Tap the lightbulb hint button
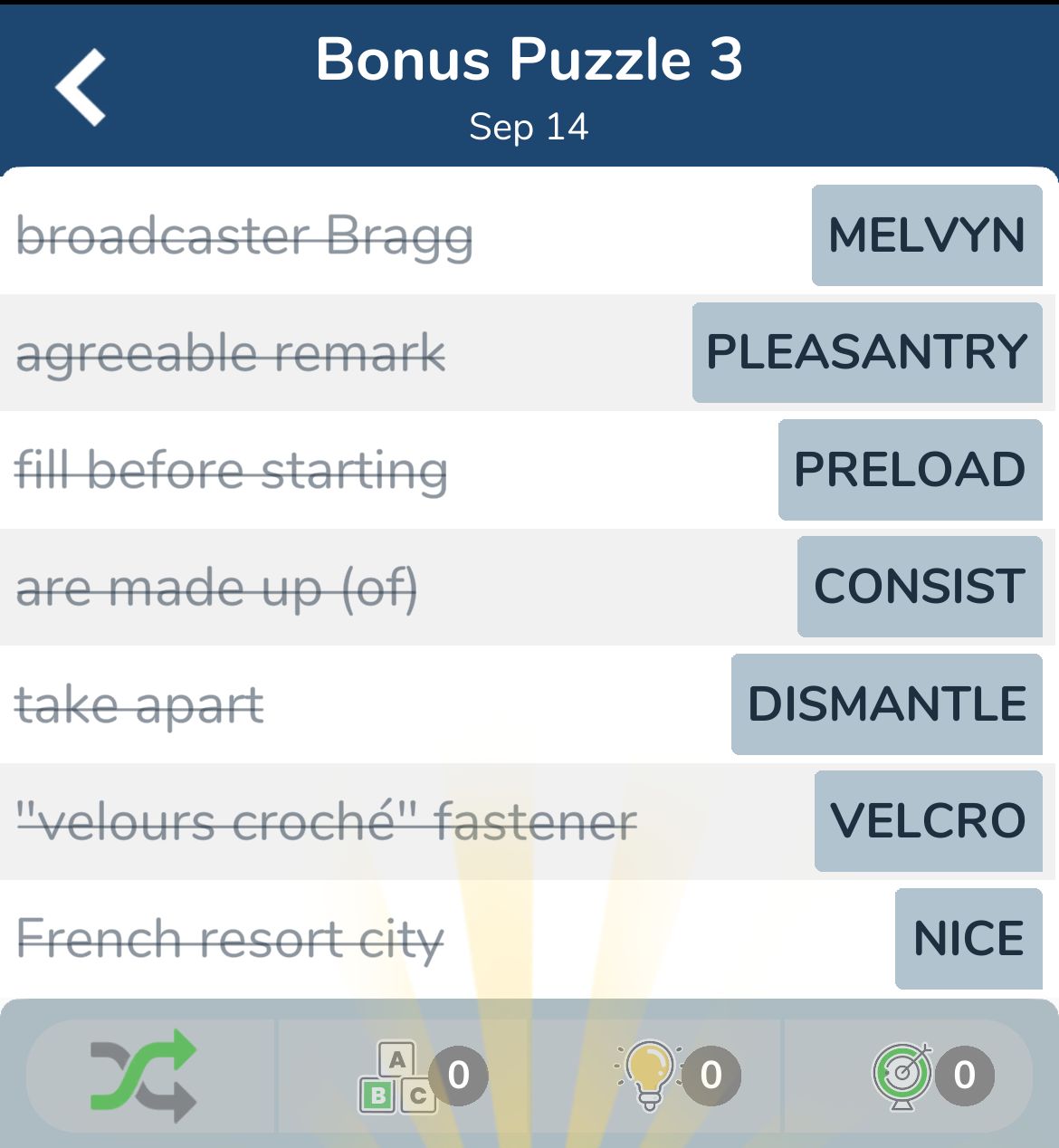This screenshot has width=1059, height=1148. tap(650, 1076)
